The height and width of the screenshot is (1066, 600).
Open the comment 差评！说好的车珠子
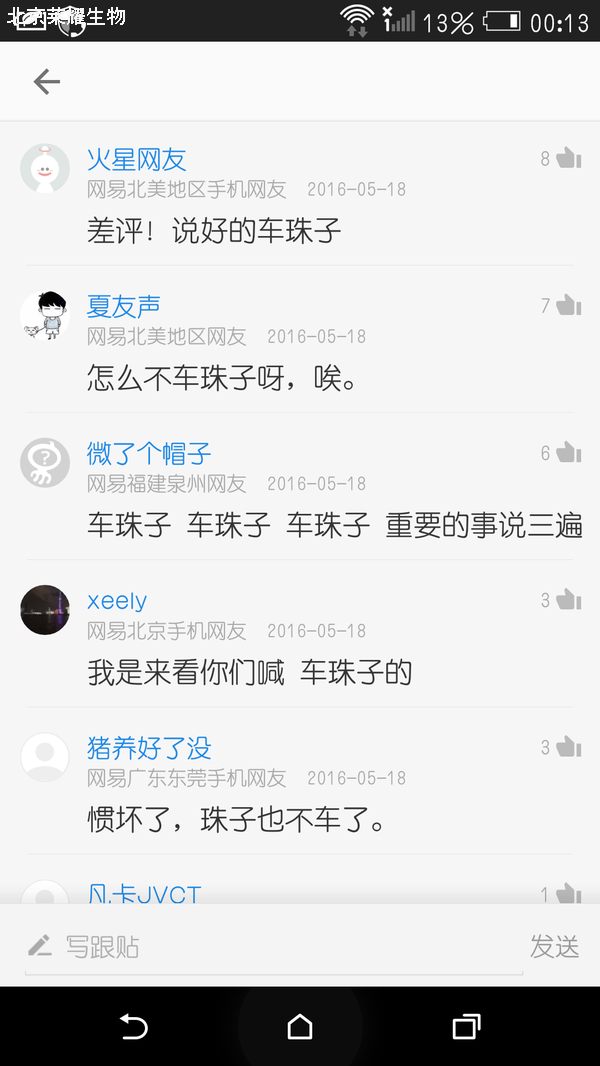214,232
